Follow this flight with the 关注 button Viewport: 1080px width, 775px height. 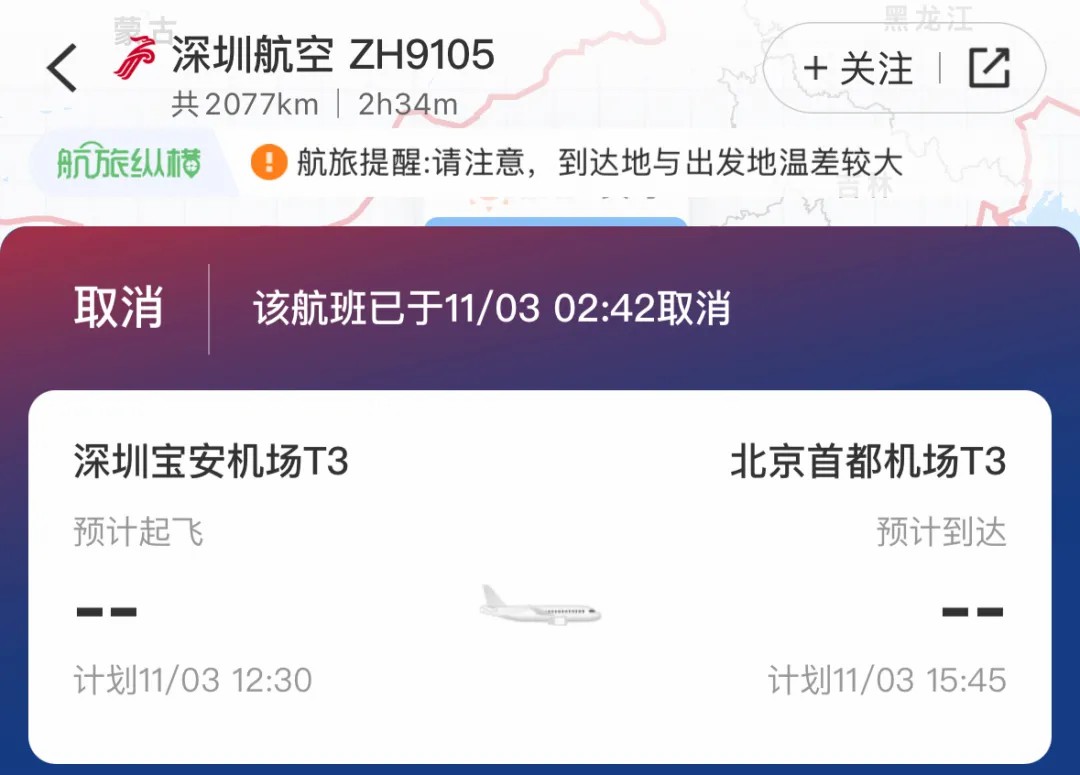(x=858, y=68)
